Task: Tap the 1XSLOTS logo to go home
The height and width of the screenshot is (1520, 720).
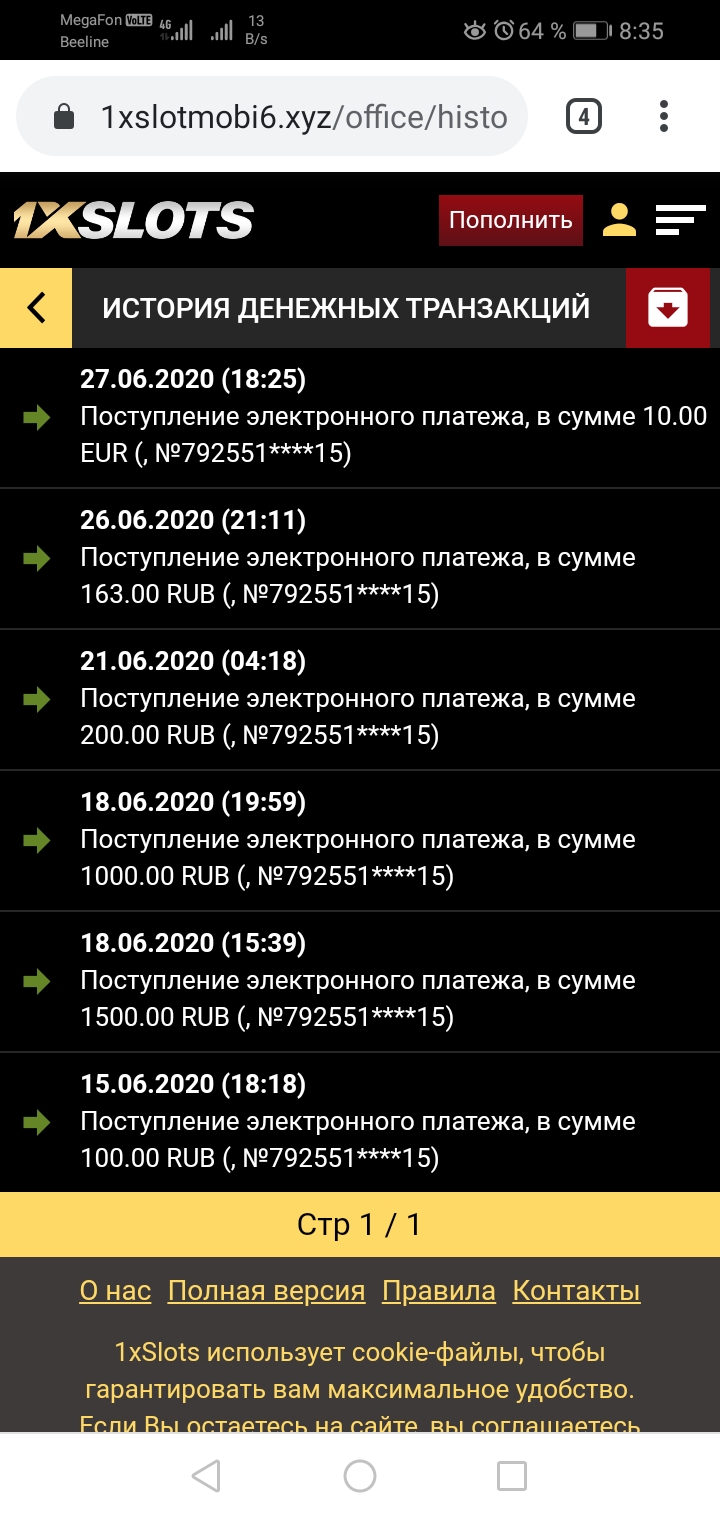Action: tap(133, 220)
